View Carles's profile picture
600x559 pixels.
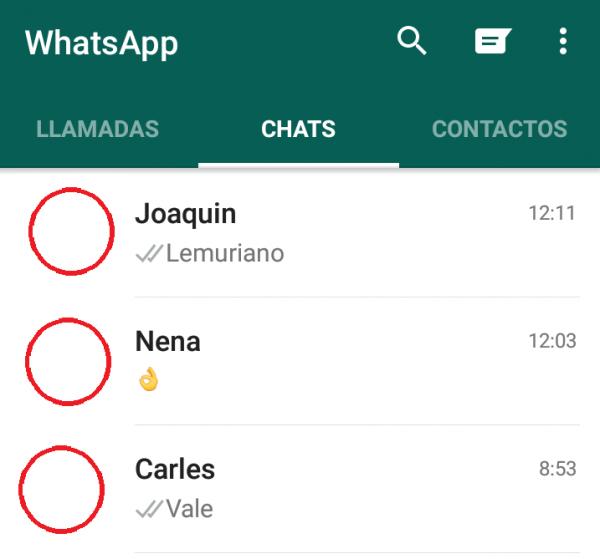point(62,489)
